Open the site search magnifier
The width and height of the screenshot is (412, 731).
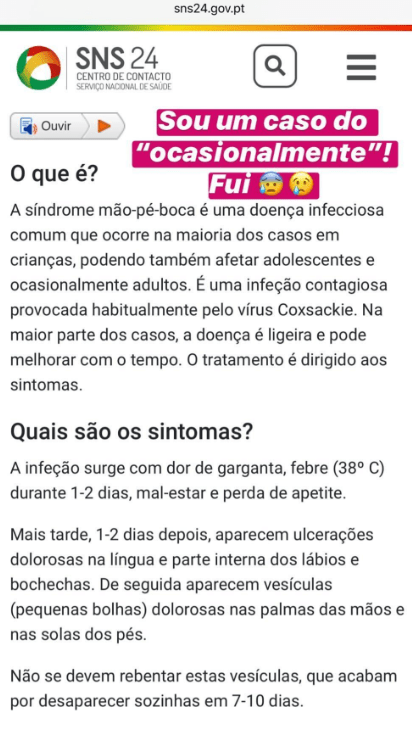pyautogui.click(x=275, y=66)
